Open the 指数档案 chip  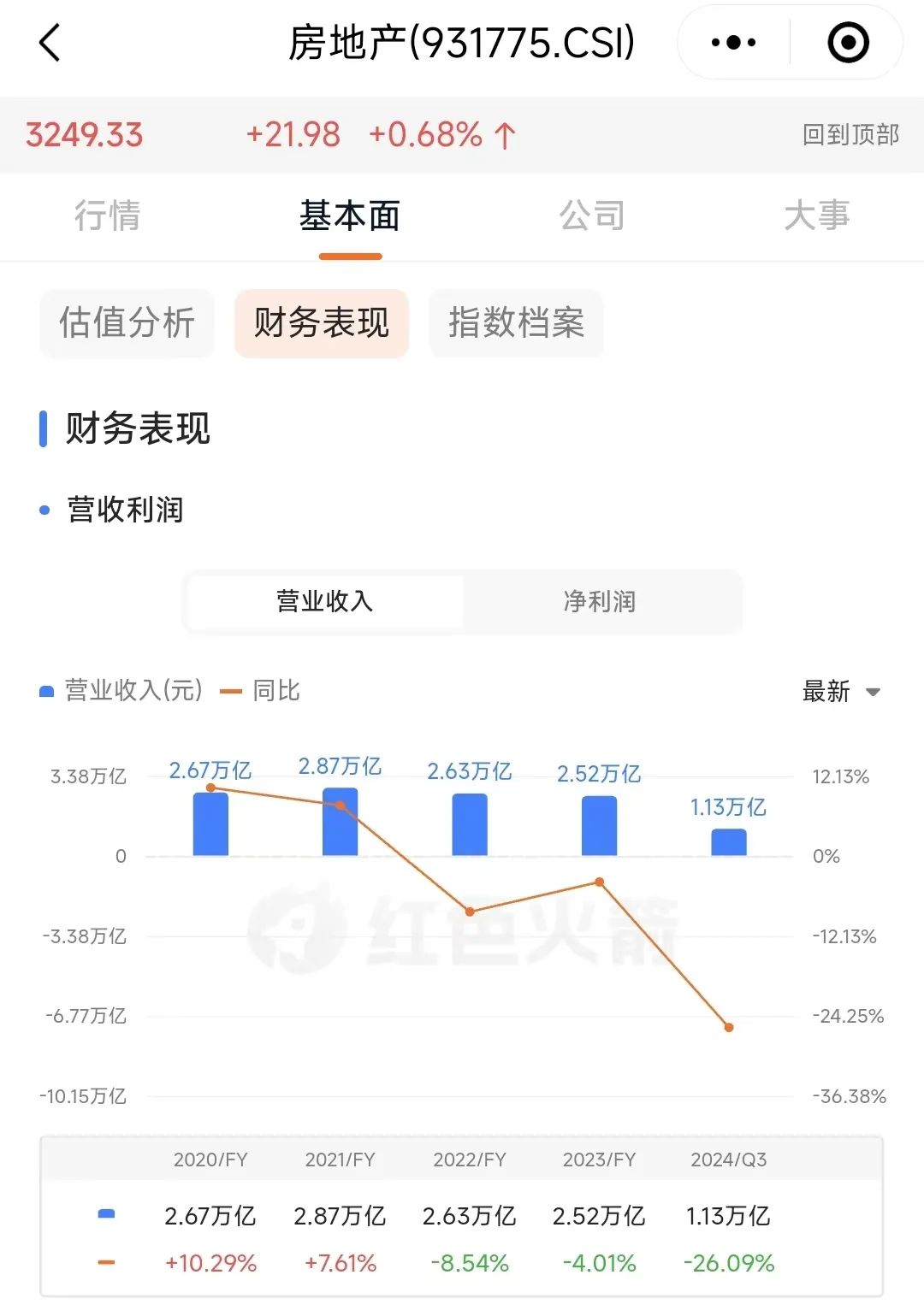coord(516,323)
